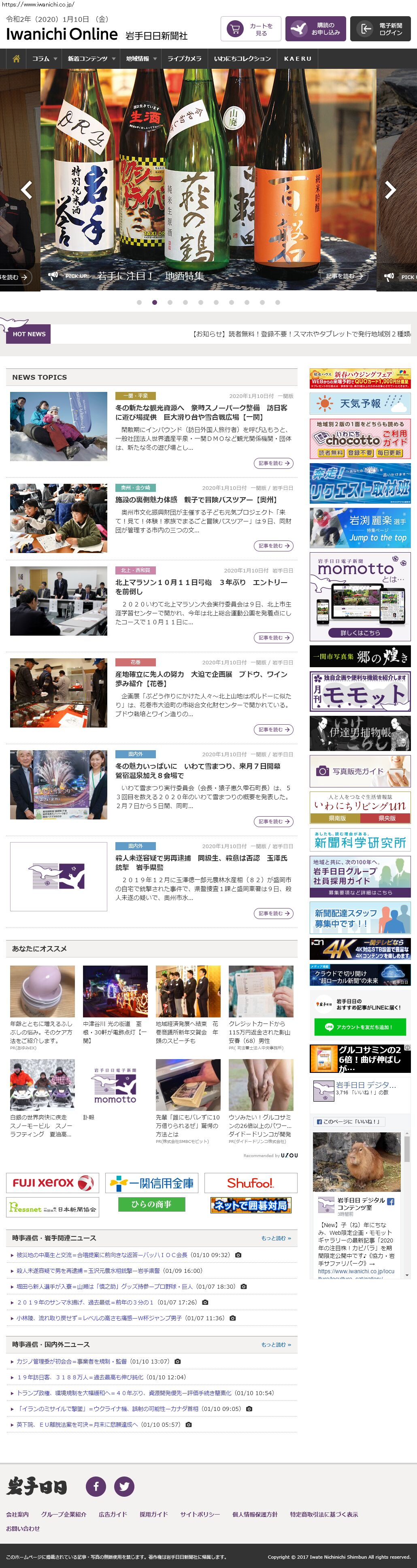
Task: See more 時事通信・岩手関連ニュース
Action: [276, 1238]
